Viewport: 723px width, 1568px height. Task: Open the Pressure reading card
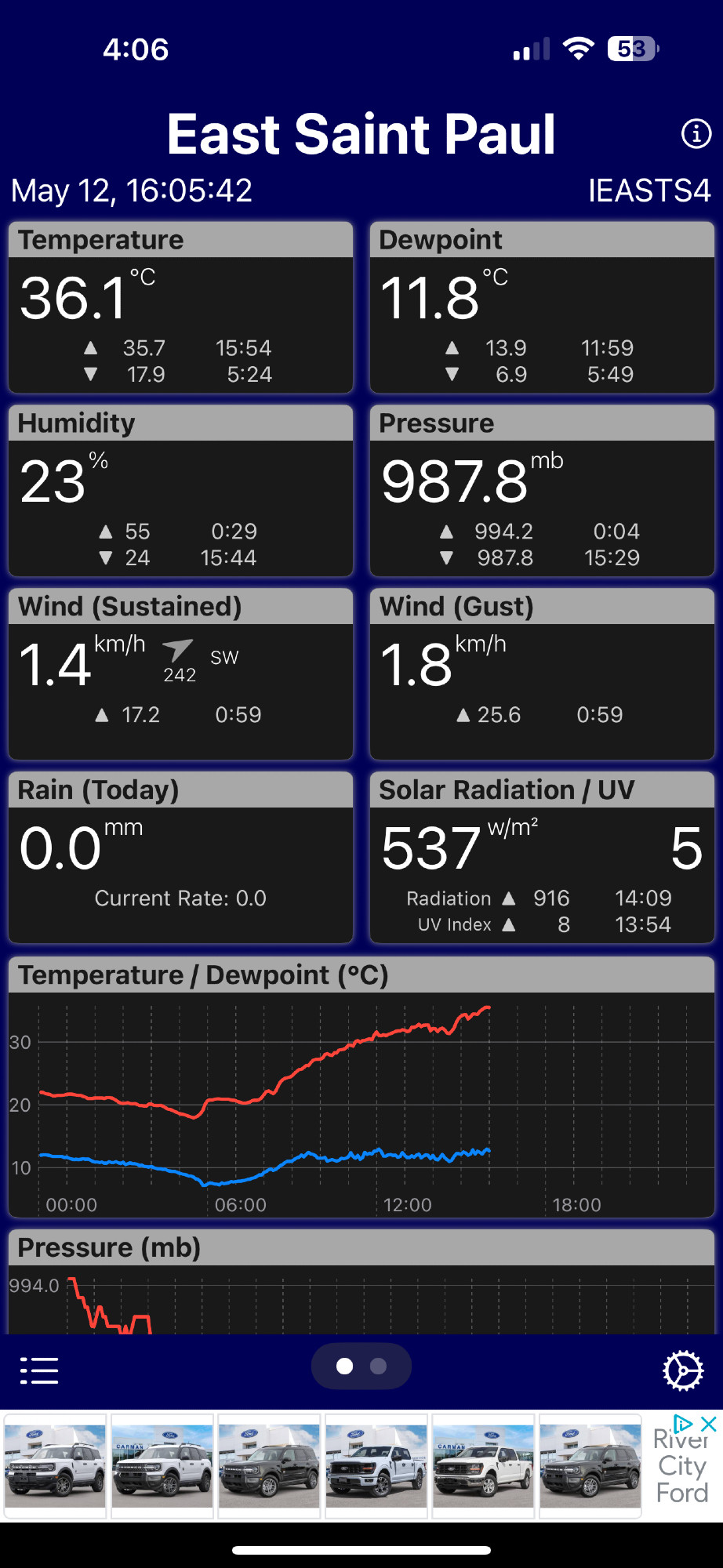pyautogui.click(x=542, y=491)
